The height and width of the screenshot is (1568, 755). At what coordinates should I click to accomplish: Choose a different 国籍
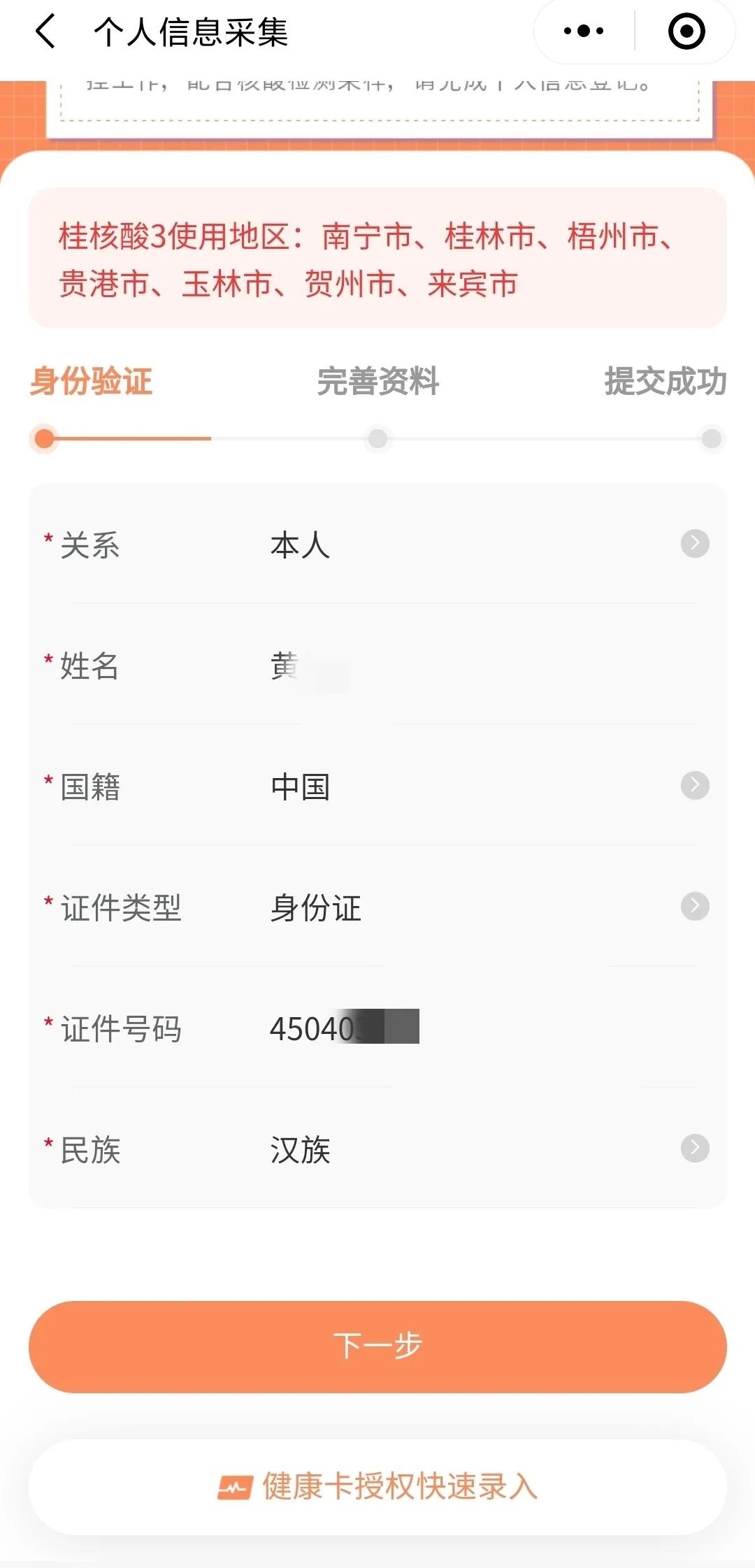(377, 786)
